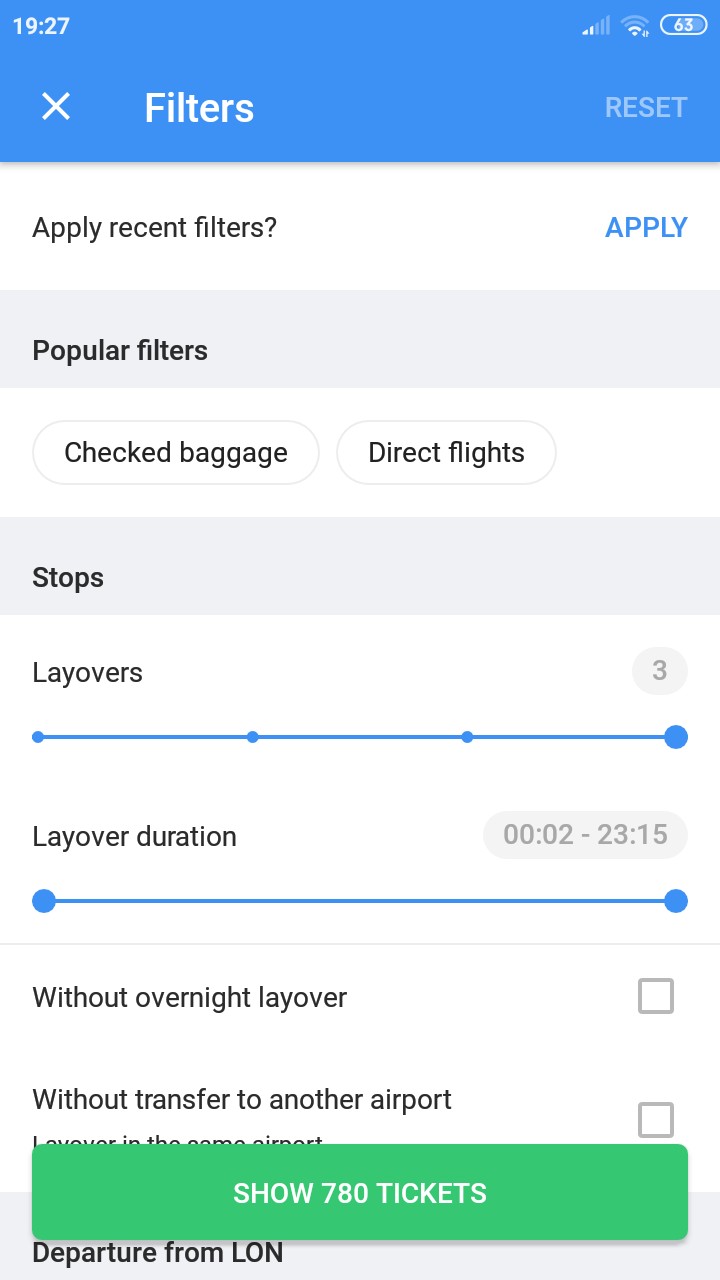Tap the Layover duration slider's right handle
The image size is (720, 1280).
tap(676, 901)
